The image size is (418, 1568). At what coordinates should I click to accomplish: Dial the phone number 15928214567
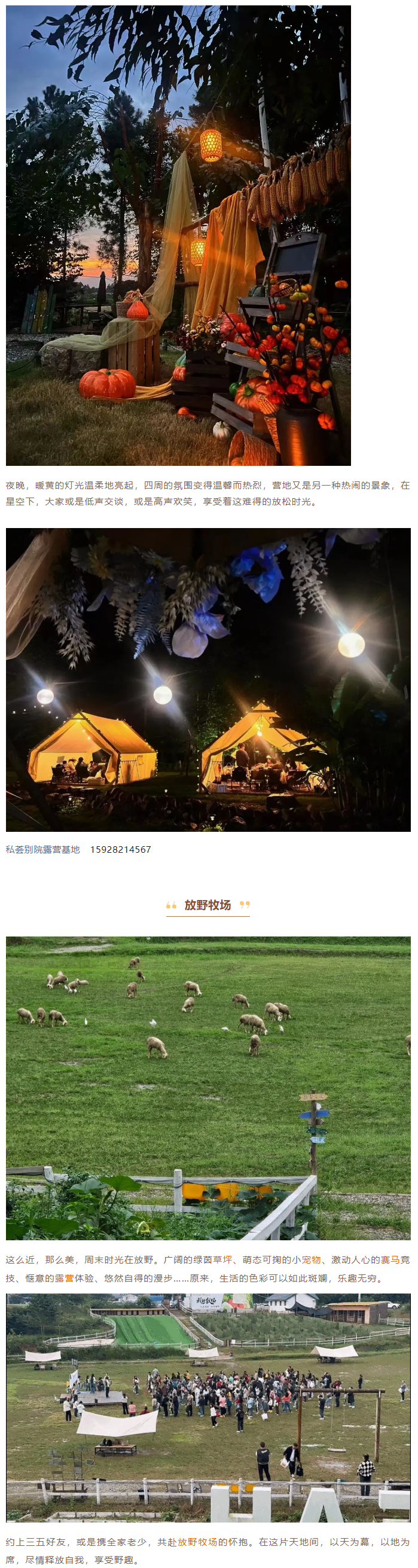(120, 849)
